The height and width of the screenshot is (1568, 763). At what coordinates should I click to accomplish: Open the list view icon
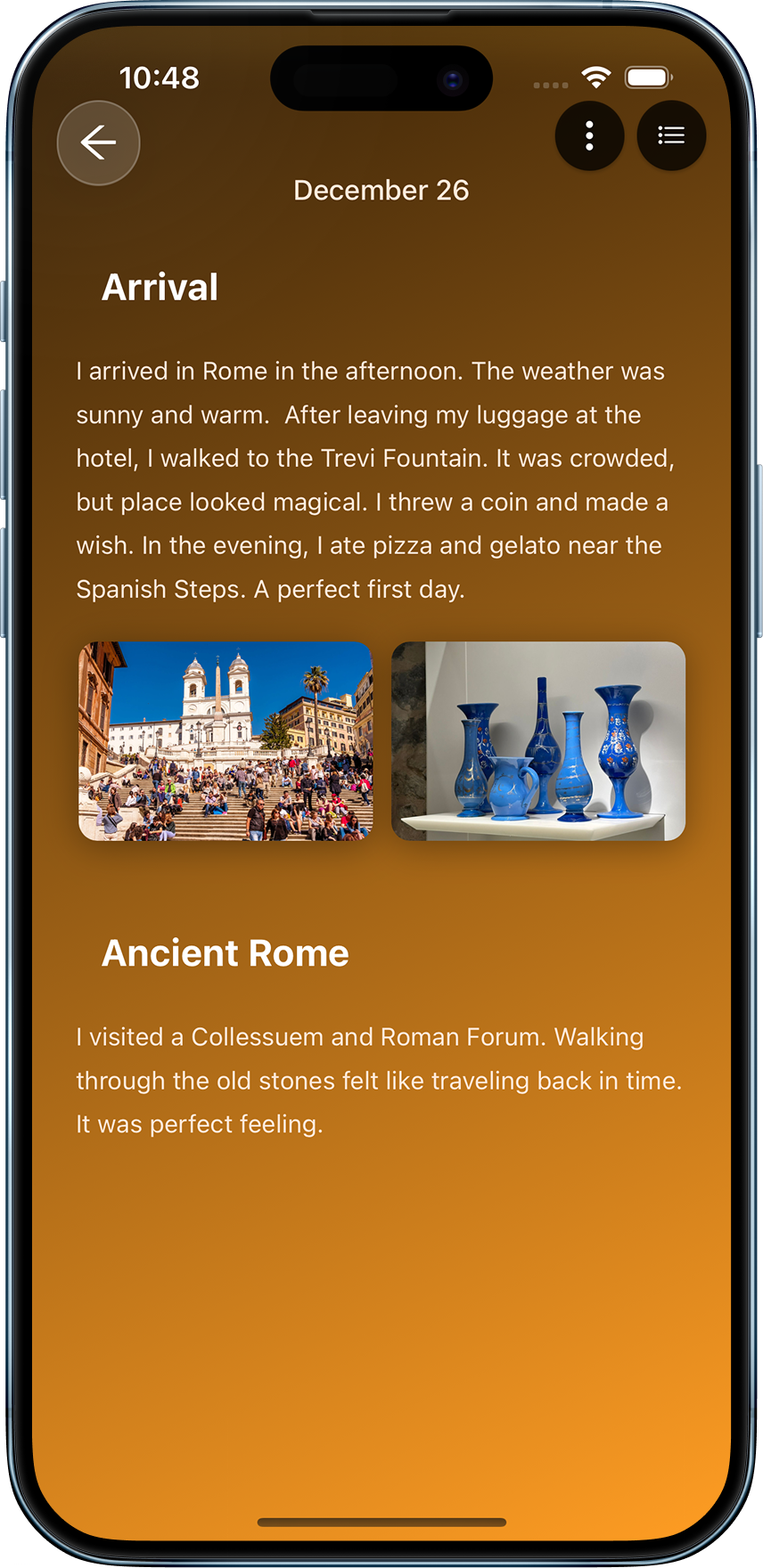[671, 135]
